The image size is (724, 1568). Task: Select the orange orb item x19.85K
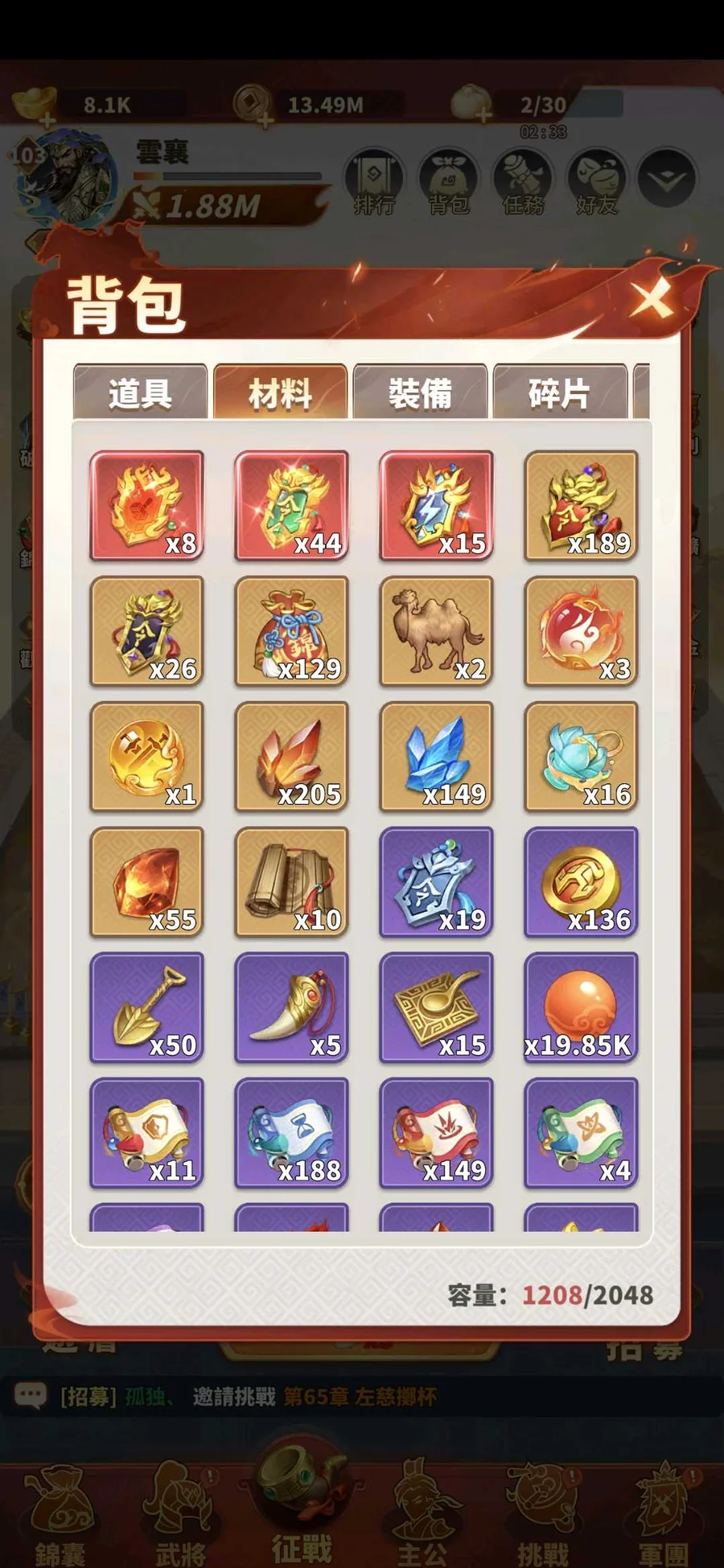coord(581,1008)
